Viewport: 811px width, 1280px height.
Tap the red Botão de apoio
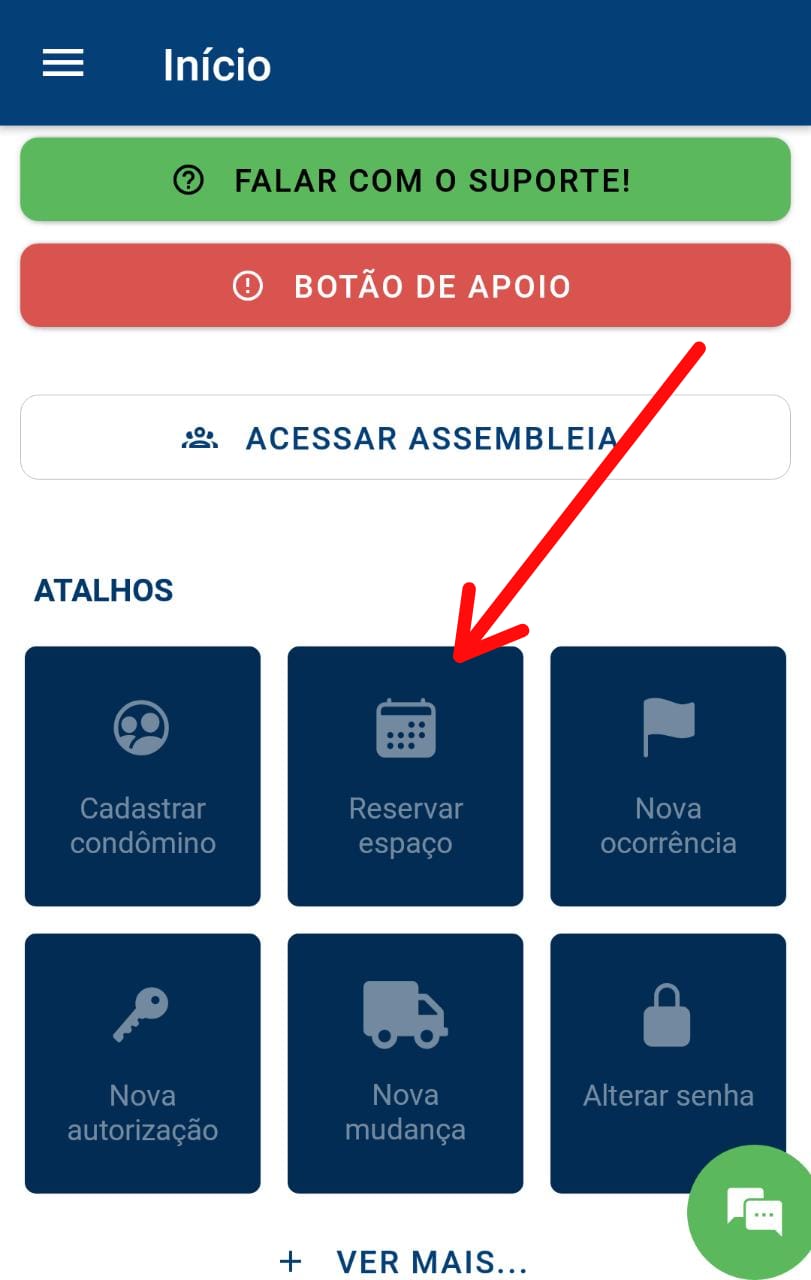point(405,286)
